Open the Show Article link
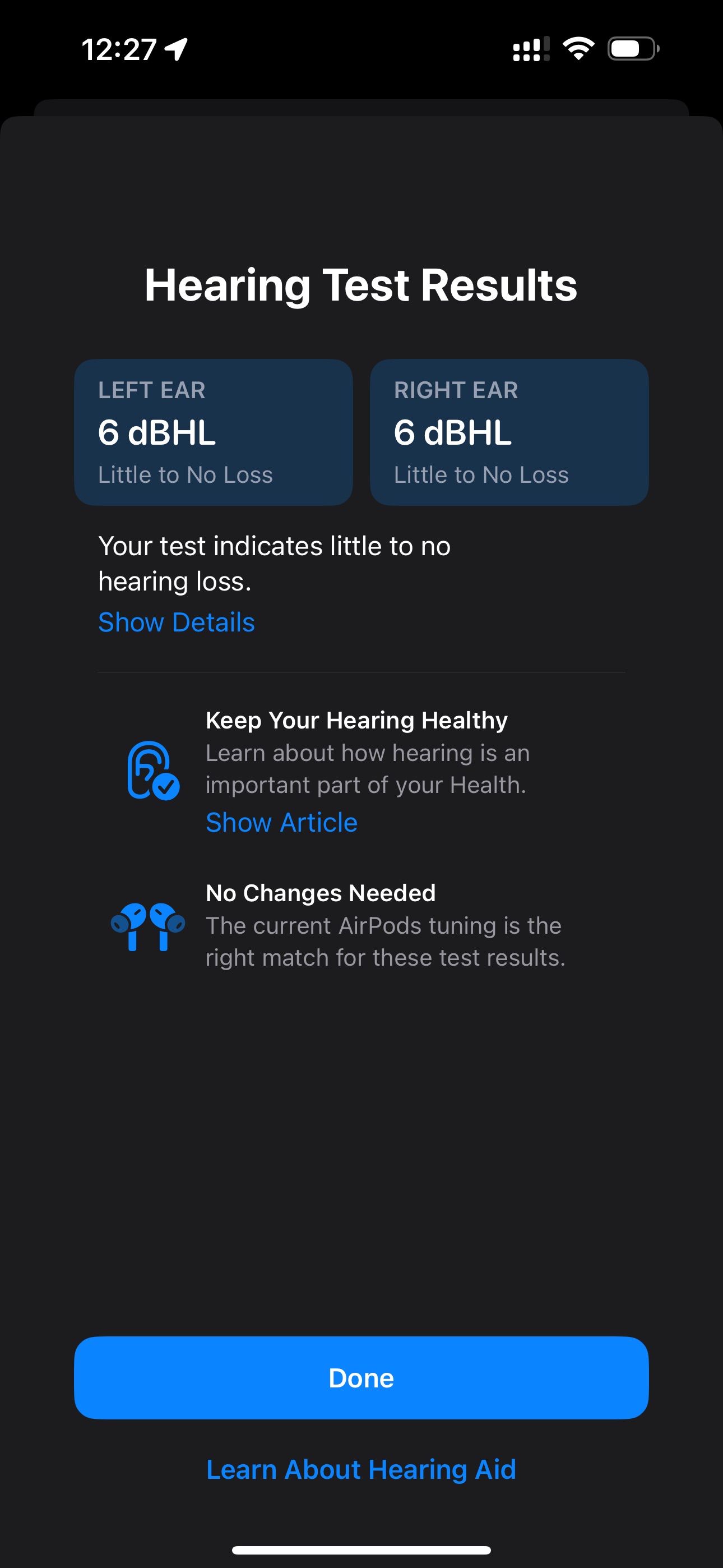This screenshot has width=723, height=1568. pyautogui.click(x=281, y=822)
